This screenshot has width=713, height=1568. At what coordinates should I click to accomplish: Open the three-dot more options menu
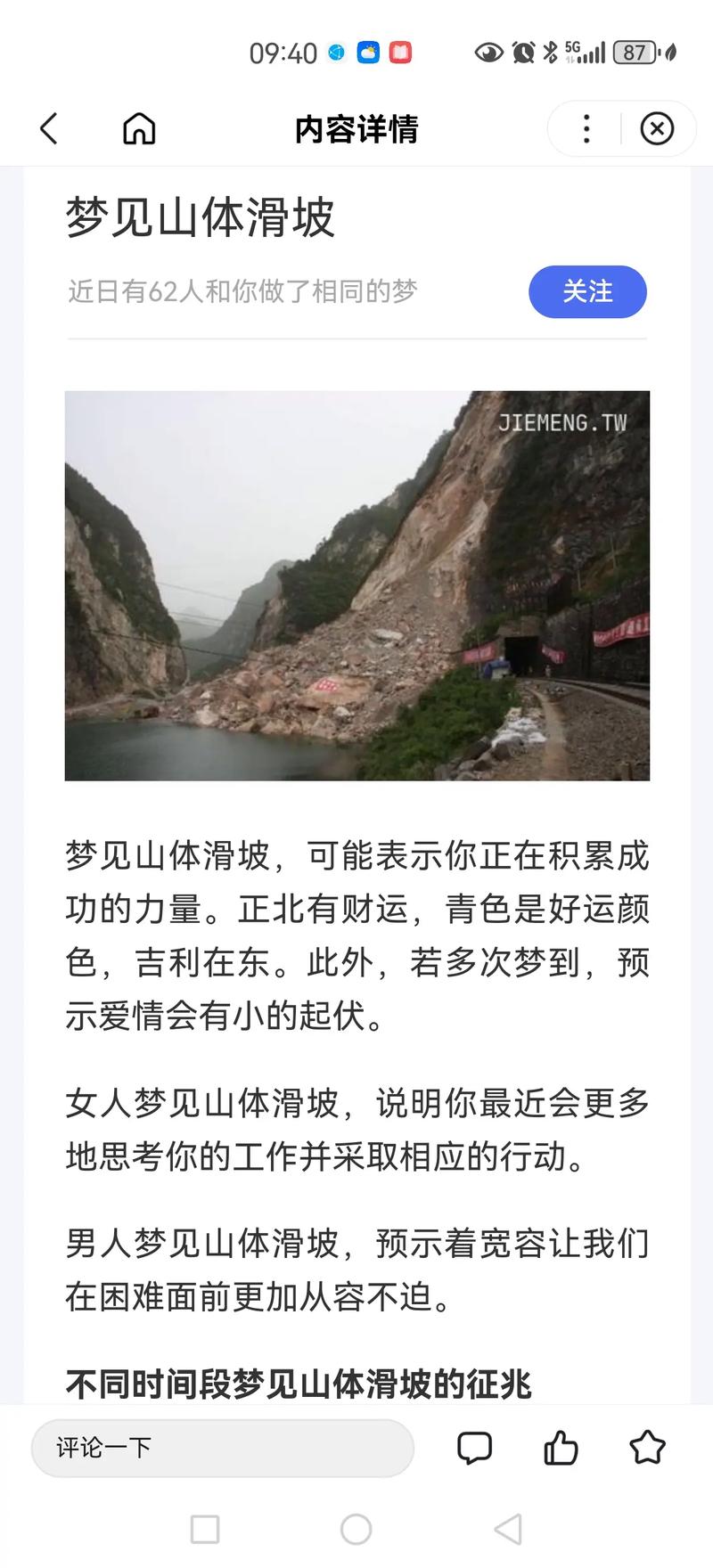click(x=586, y=128)
